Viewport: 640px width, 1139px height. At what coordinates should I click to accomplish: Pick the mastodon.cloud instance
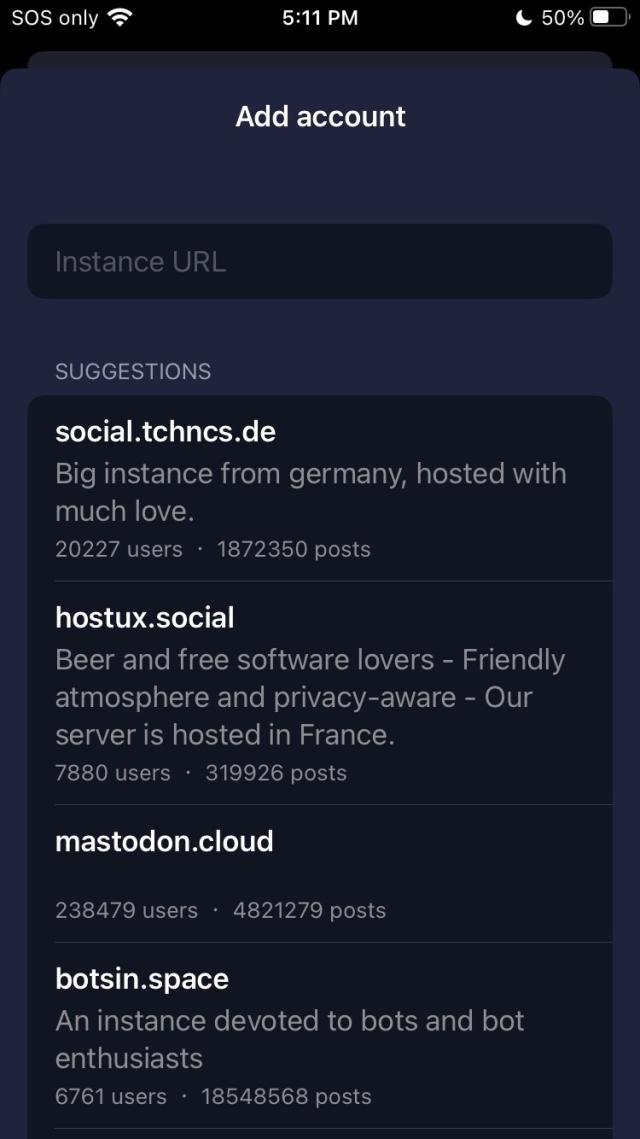(x=319, y=873)
